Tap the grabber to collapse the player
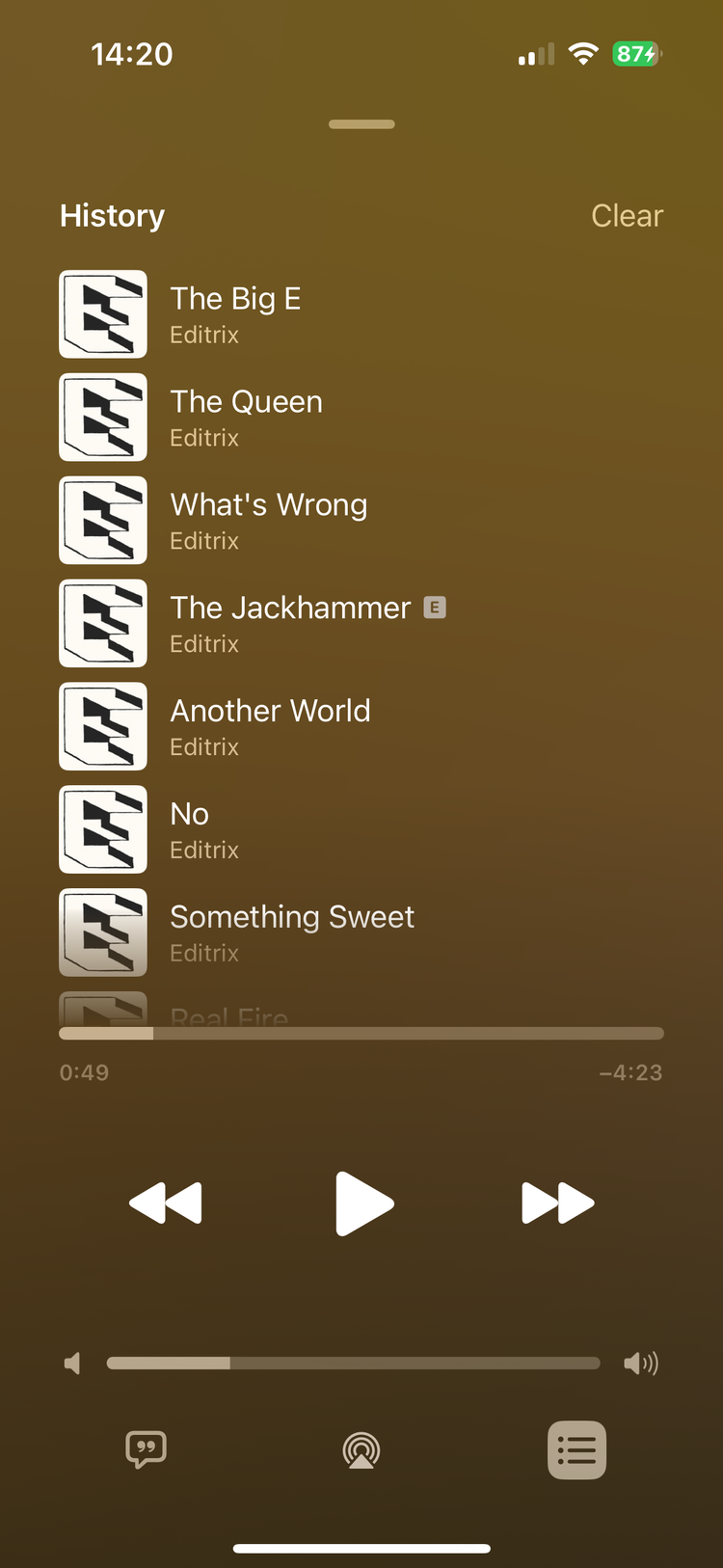 tap(361, 123)
